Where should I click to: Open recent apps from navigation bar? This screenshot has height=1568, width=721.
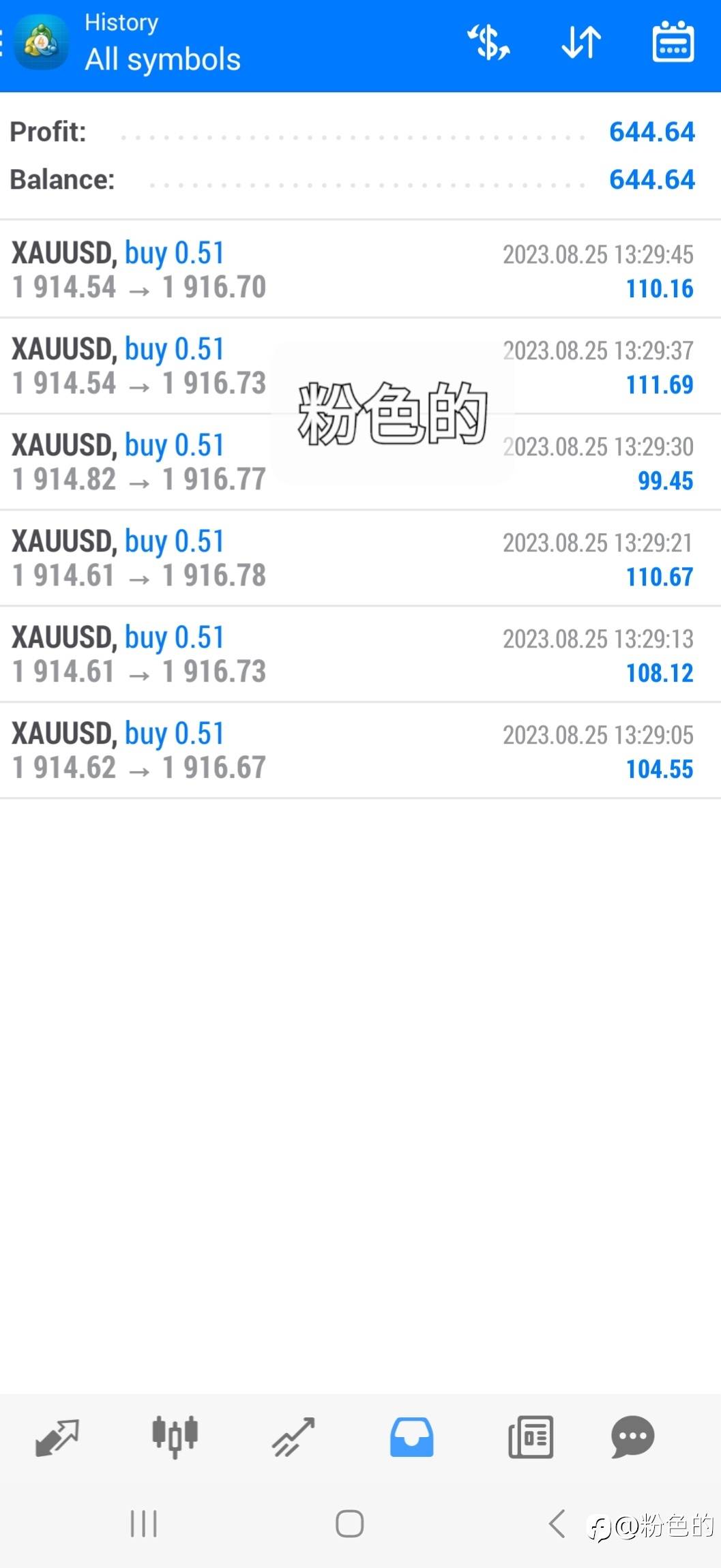[x=144, y=1524]
